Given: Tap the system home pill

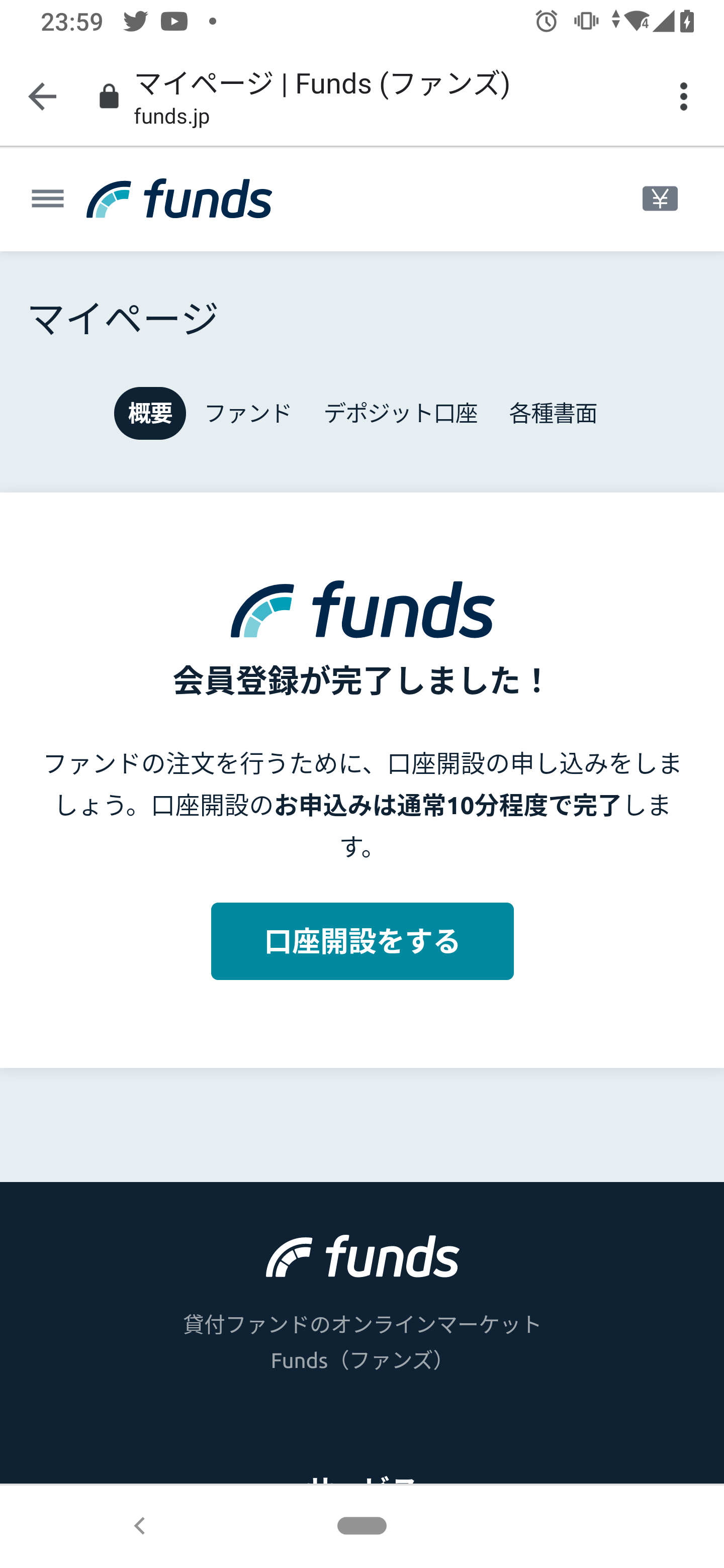Looking at the screenshot, I should coord(361,1526).
